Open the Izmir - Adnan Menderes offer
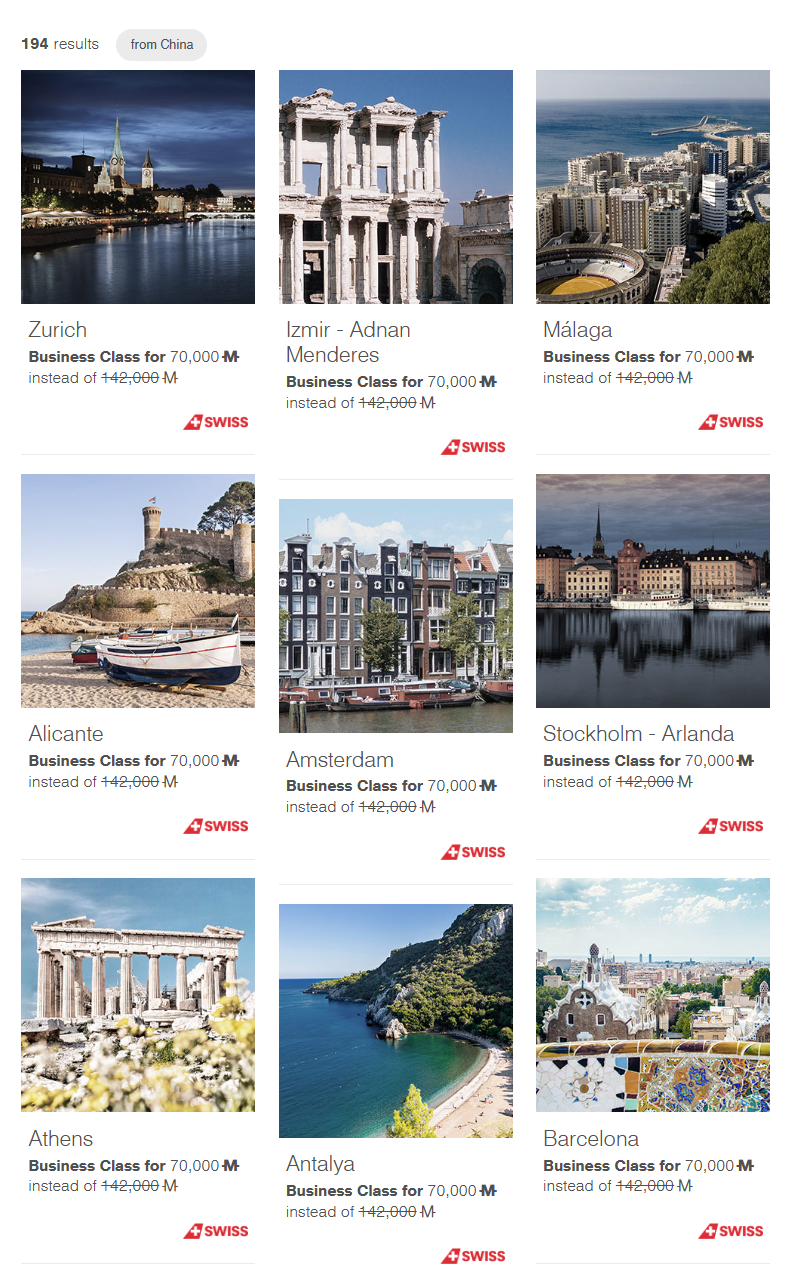808x1273 pixels. (x=395, y=187)
